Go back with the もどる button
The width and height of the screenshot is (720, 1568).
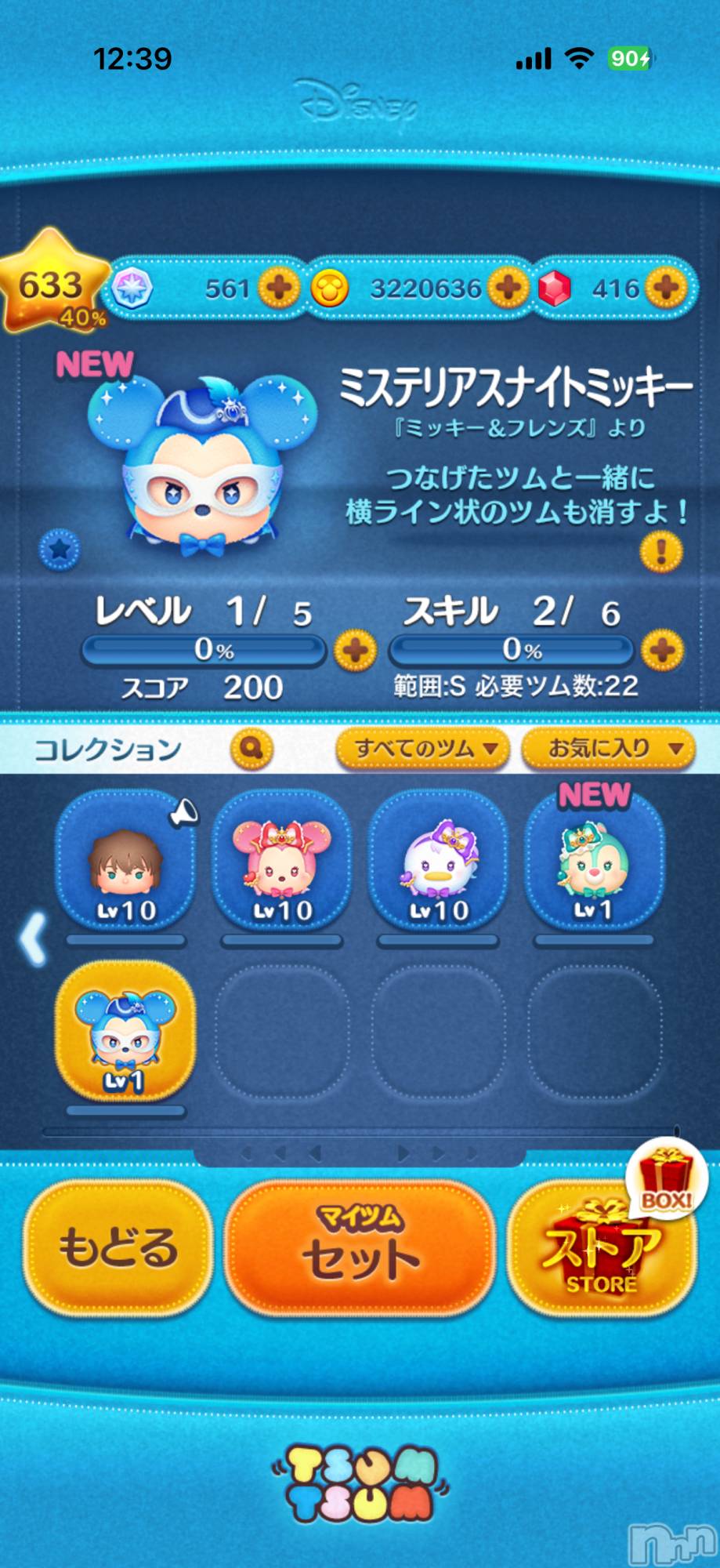[118, 1248]
